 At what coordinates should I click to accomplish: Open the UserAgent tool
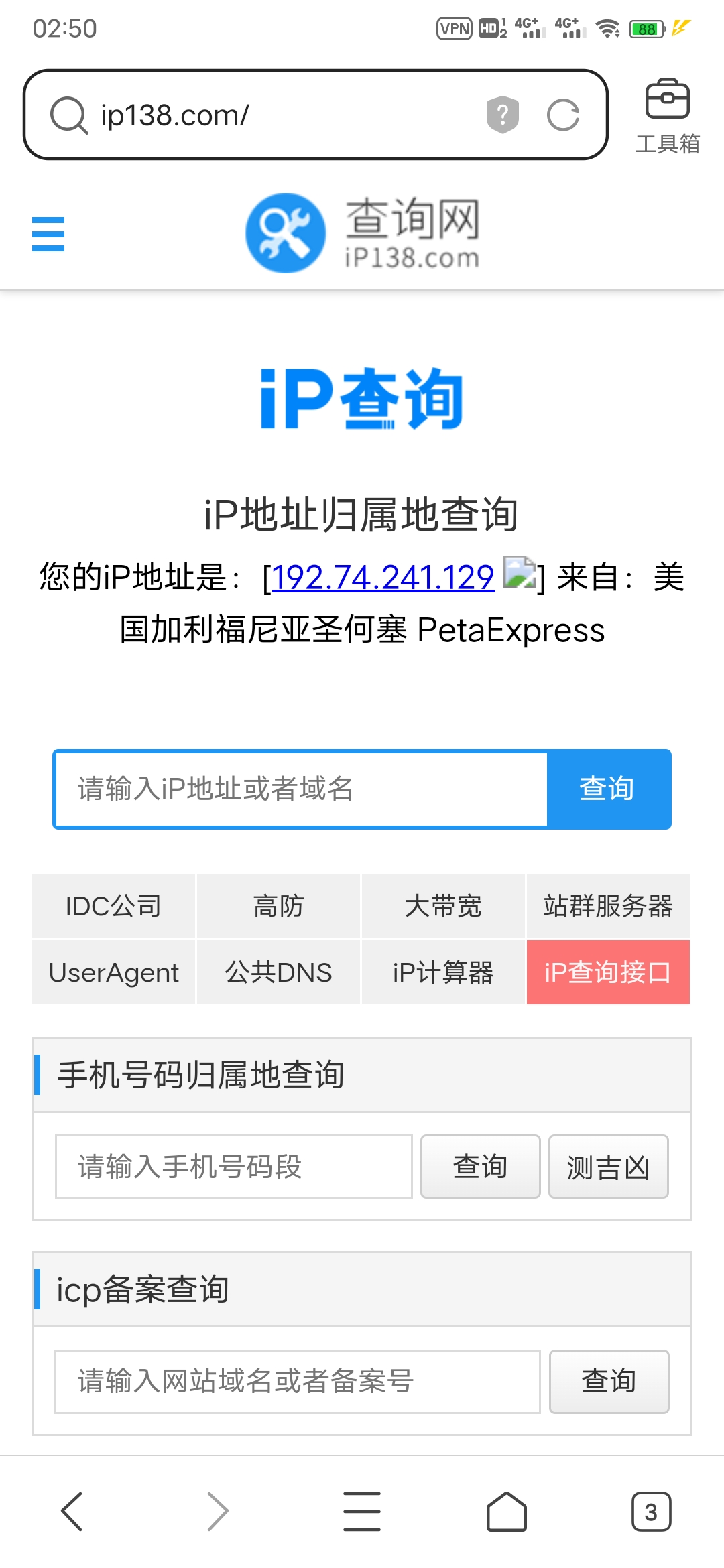[x=113, y=972]
